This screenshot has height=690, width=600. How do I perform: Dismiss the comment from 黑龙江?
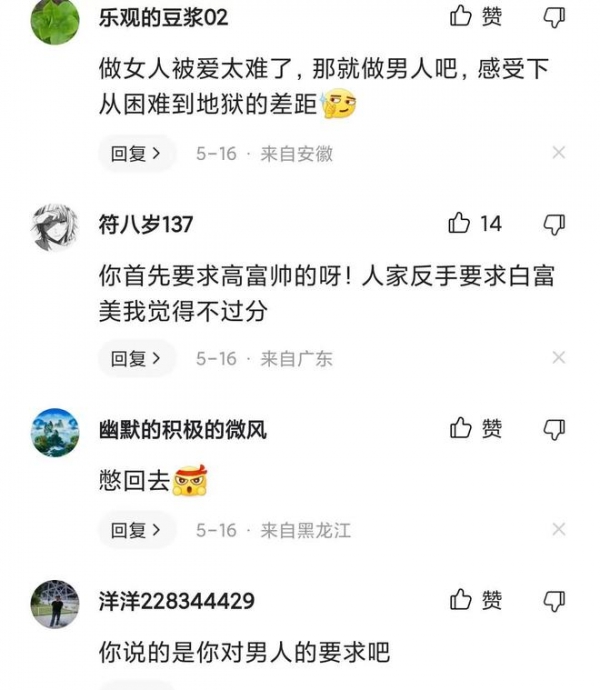pyautogui.click(x=559, y=530)
